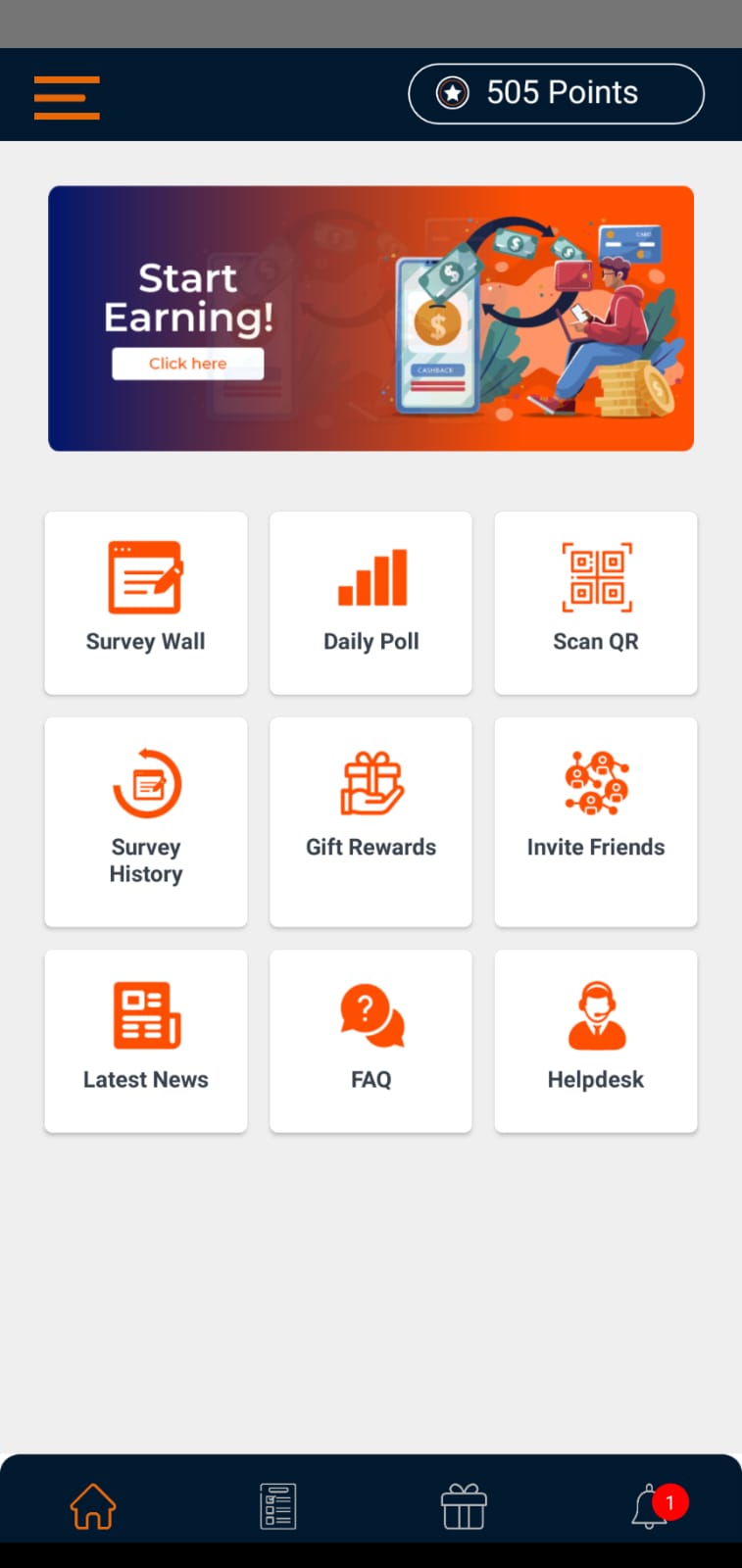Select Invite Friends
This screenshot has width=742, height=1568.
[x=596, y=821]
